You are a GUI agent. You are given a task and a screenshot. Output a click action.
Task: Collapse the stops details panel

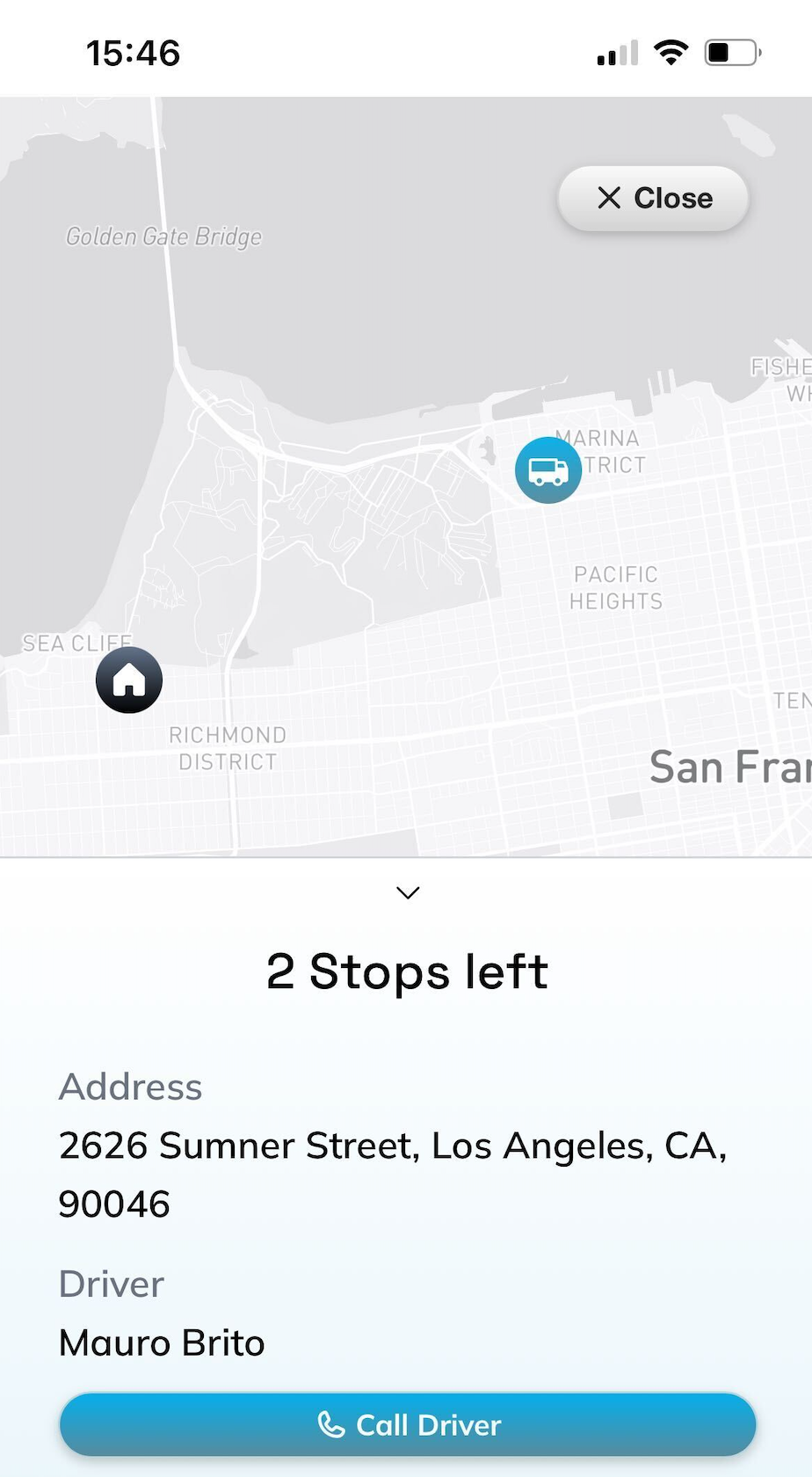(x=408, y=892)
